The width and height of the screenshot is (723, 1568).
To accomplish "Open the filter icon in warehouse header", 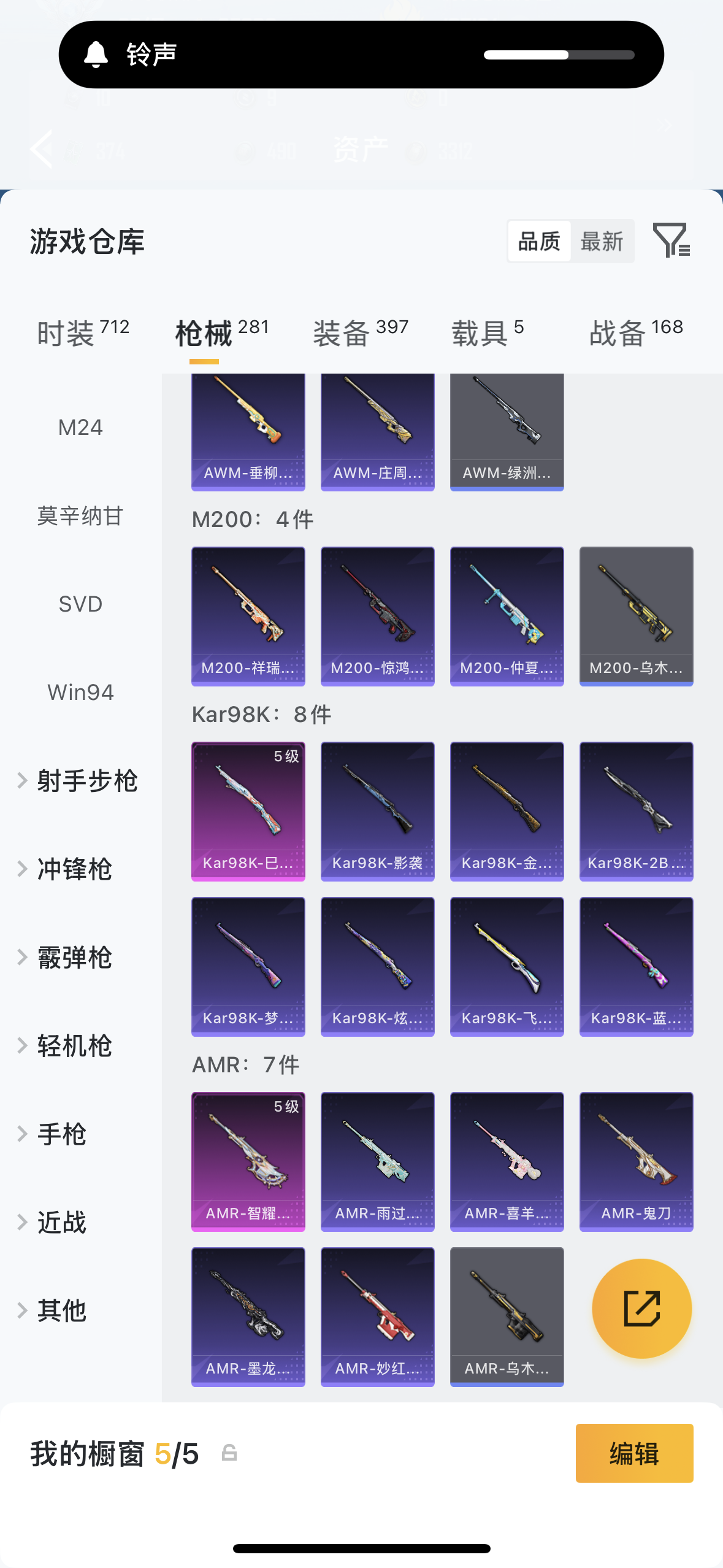I will (672, 240).
